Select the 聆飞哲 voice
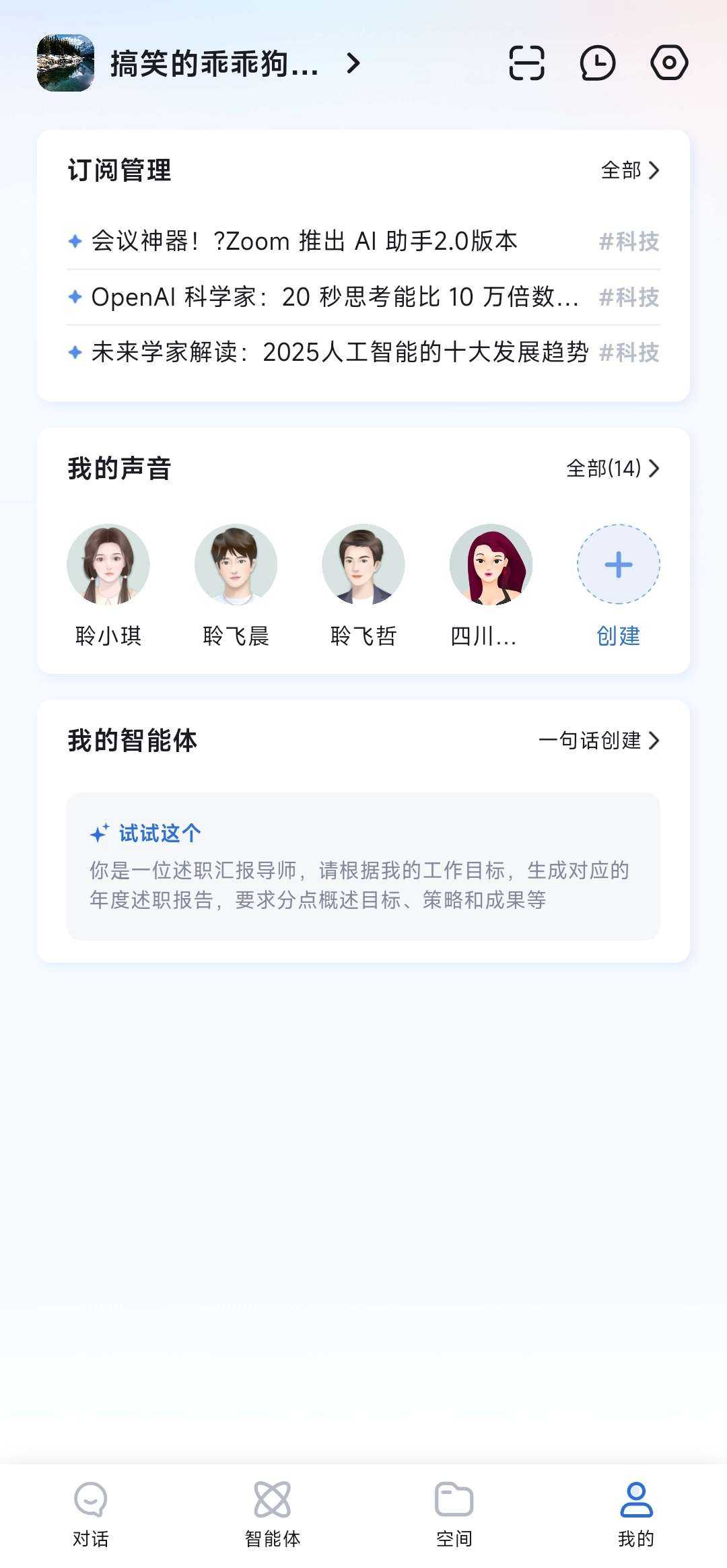The width and height of the screenshot is (727, 1568). (363, 565)
